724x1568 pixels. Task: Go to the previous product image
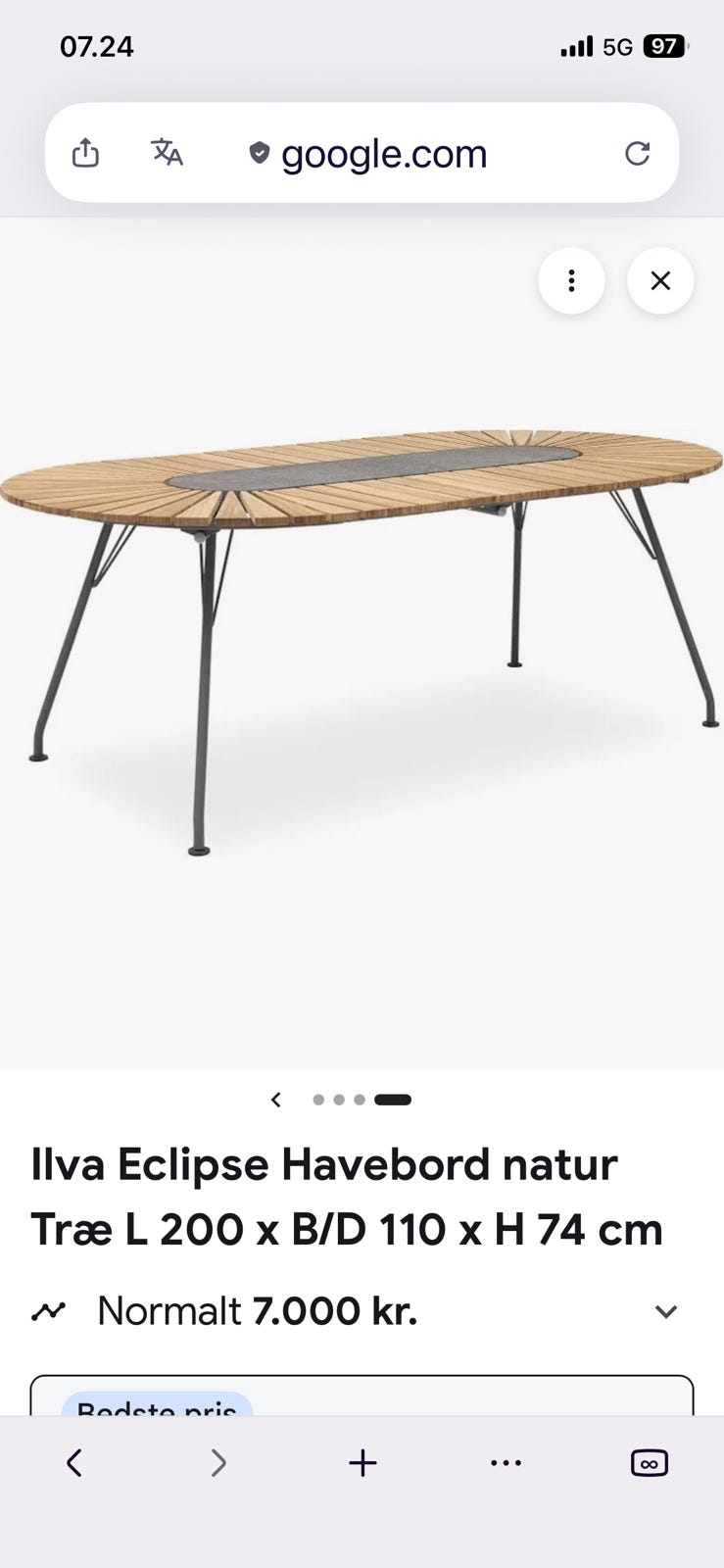click(x=276, y=1100)
